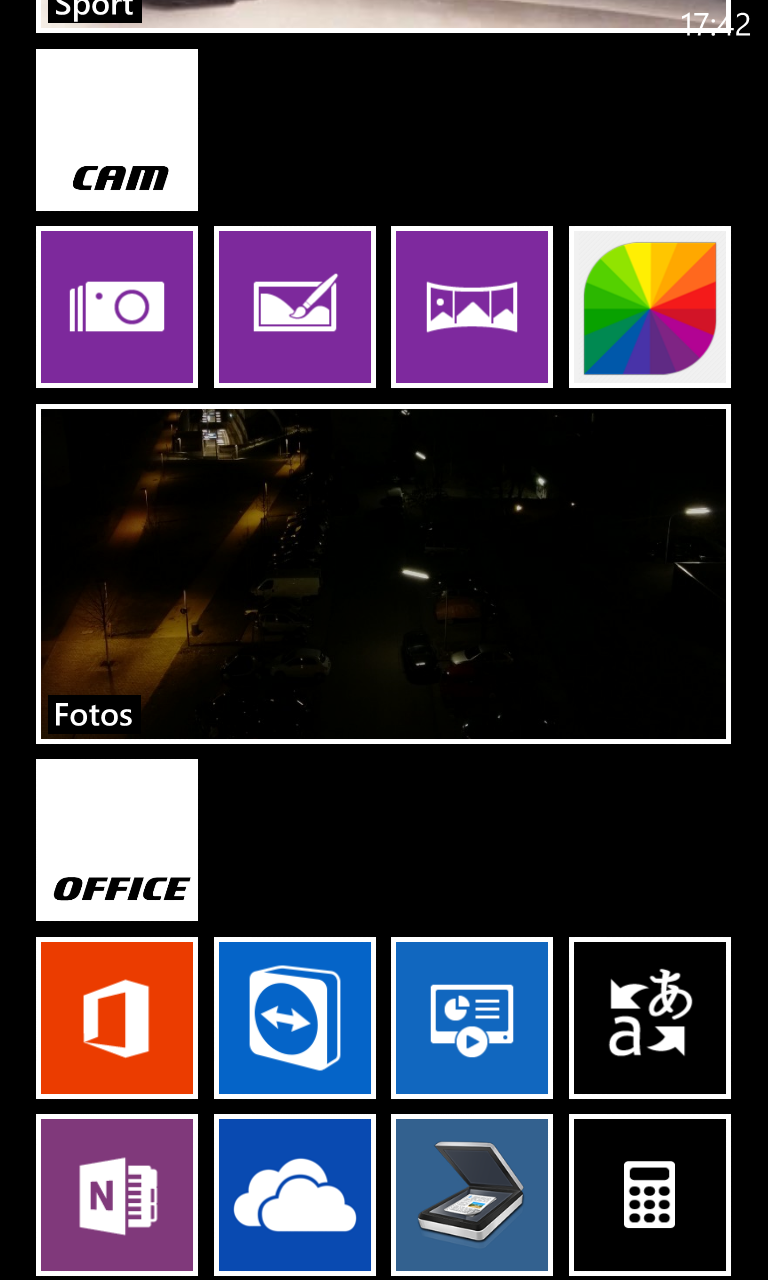The width and height of the screenshot is (768, 1280).
Task: Open the OneNote tile
Action: click(117, 1195)
